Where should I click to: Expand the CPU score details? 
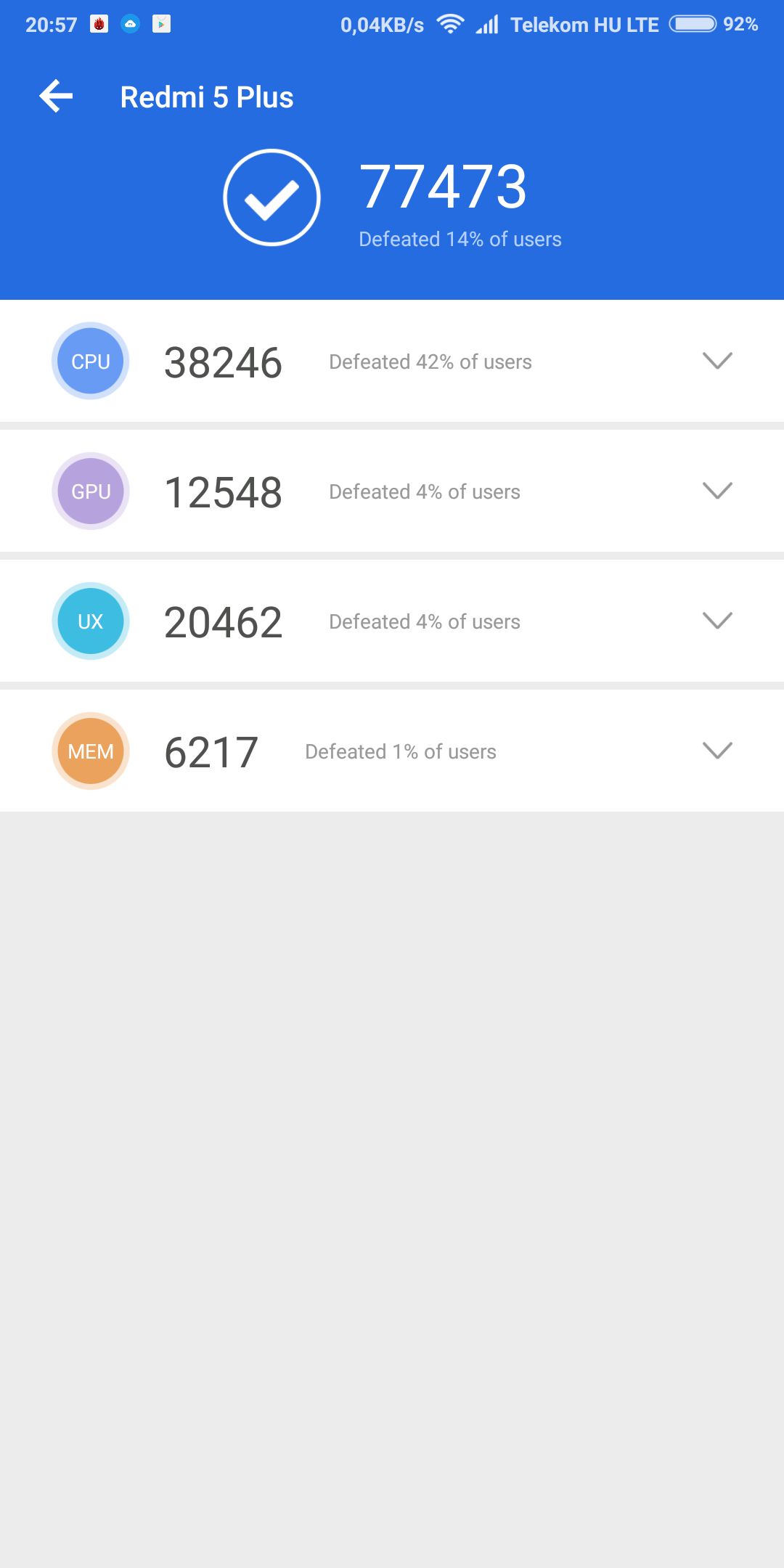[717, 361]
